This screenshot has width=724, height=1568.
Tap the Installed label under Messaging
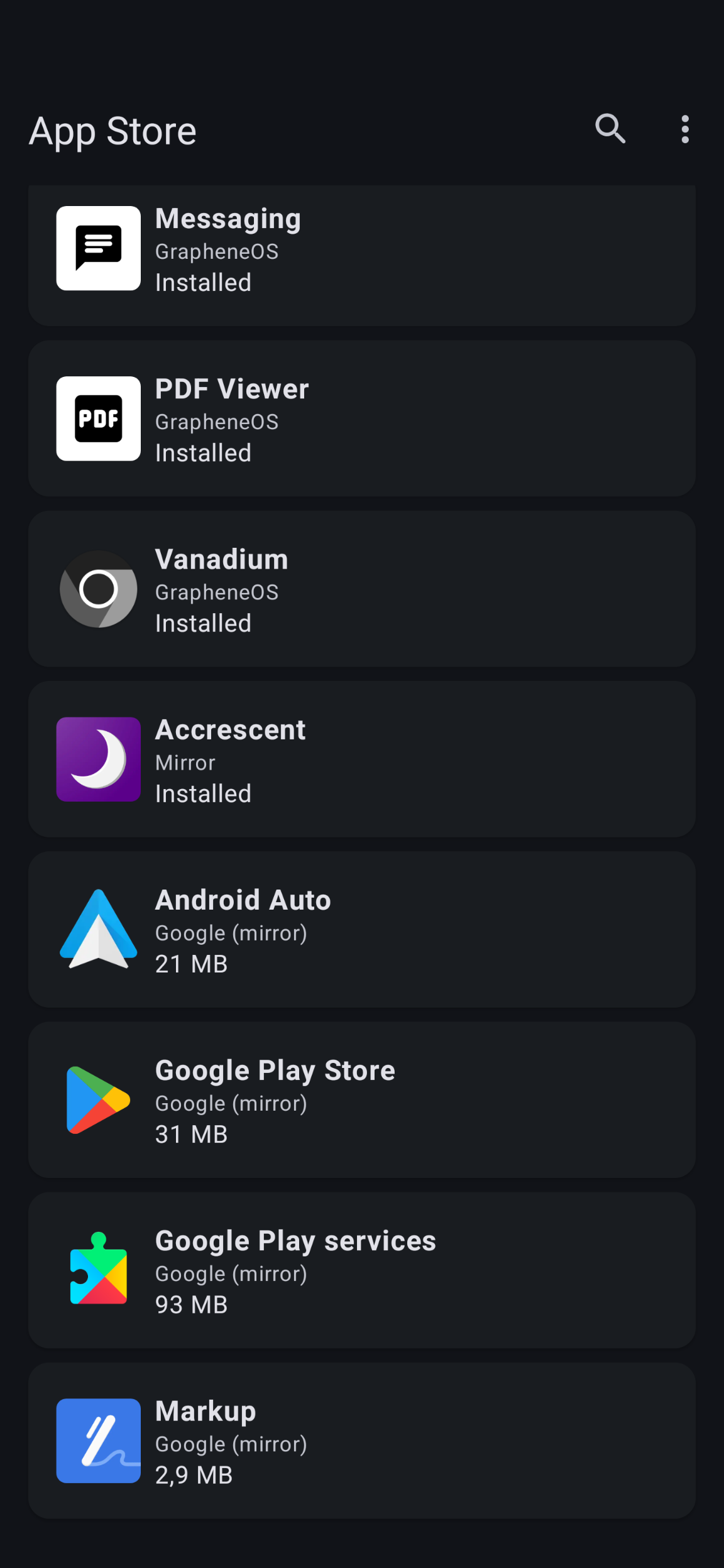[x=202, y=283]
